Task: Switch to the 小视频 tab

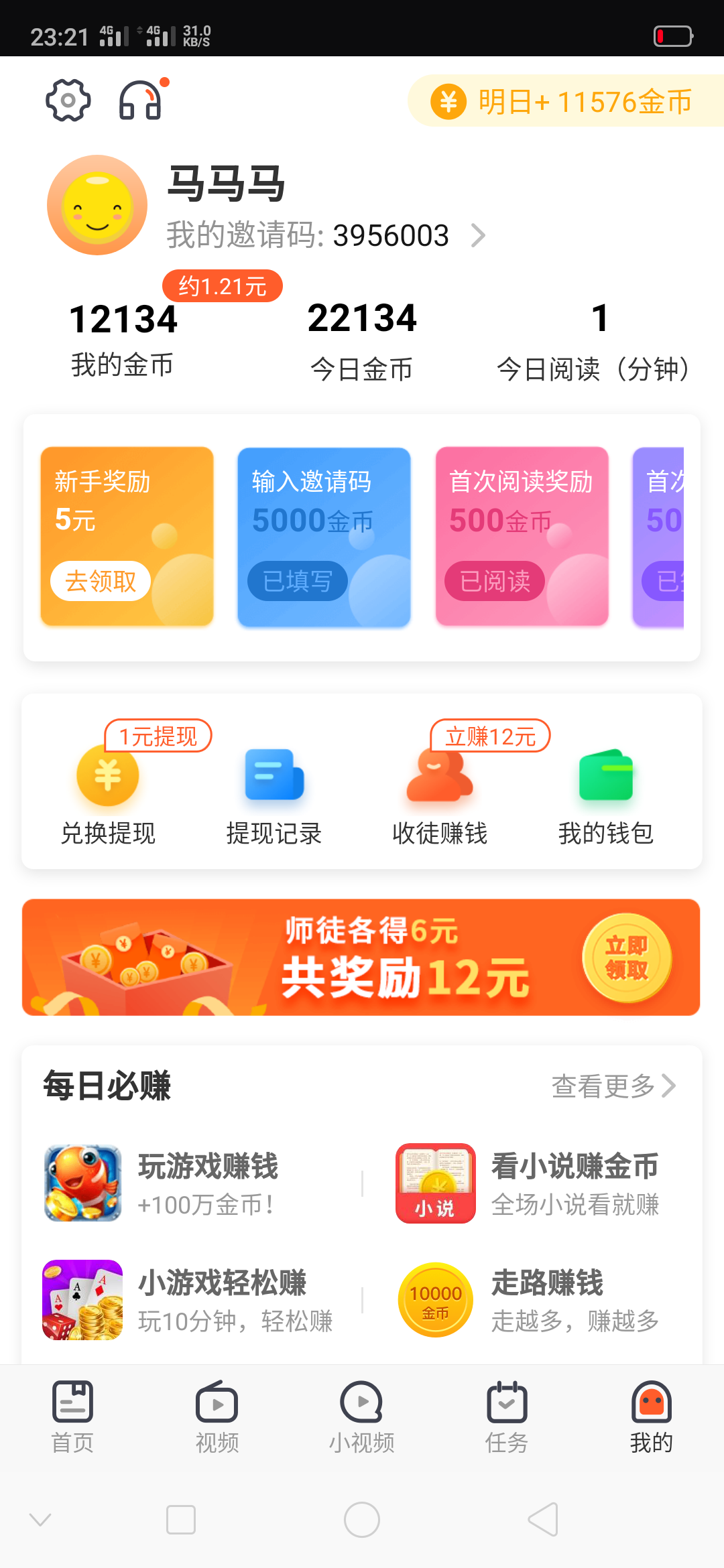Action: (x=362, y=1417)
